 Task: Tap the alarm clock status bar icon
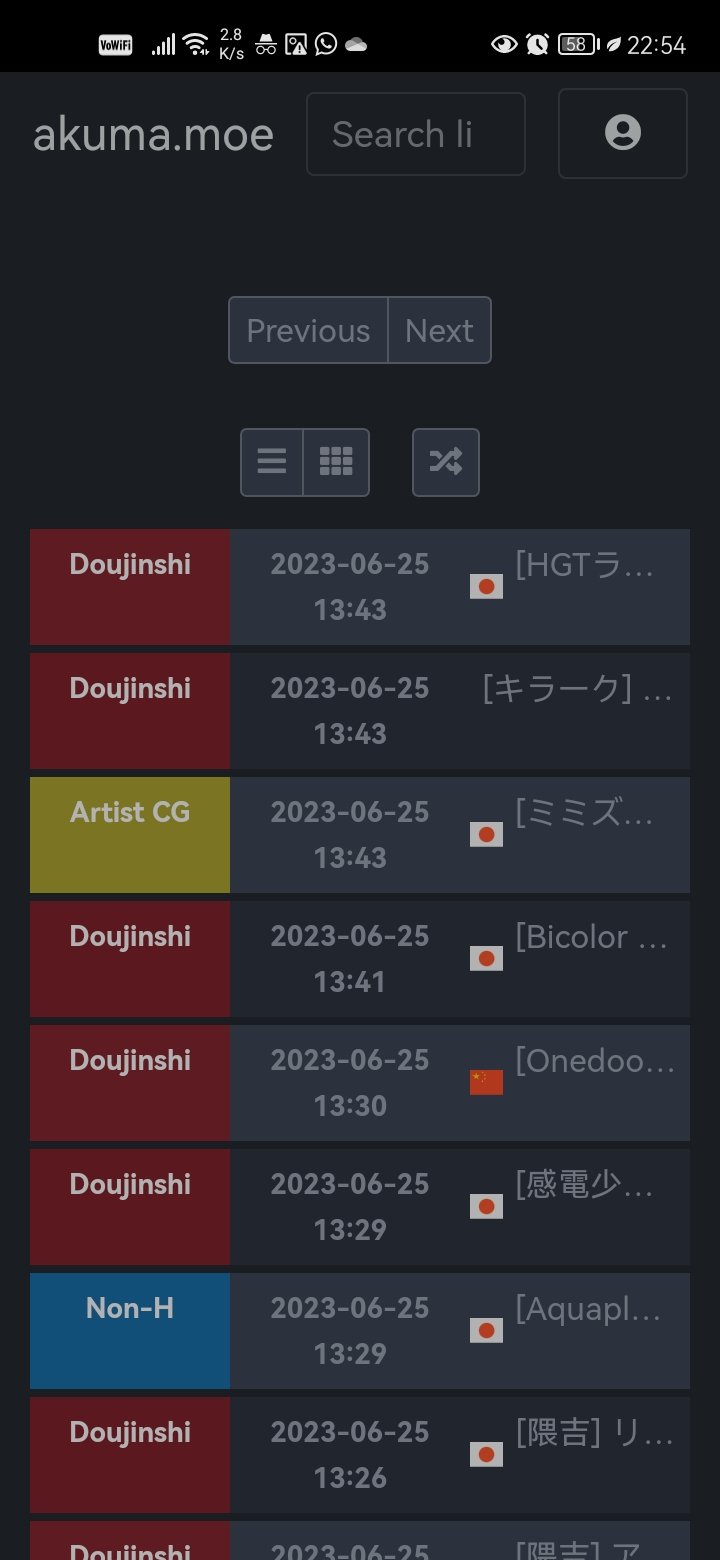click(x=537, y=44)
